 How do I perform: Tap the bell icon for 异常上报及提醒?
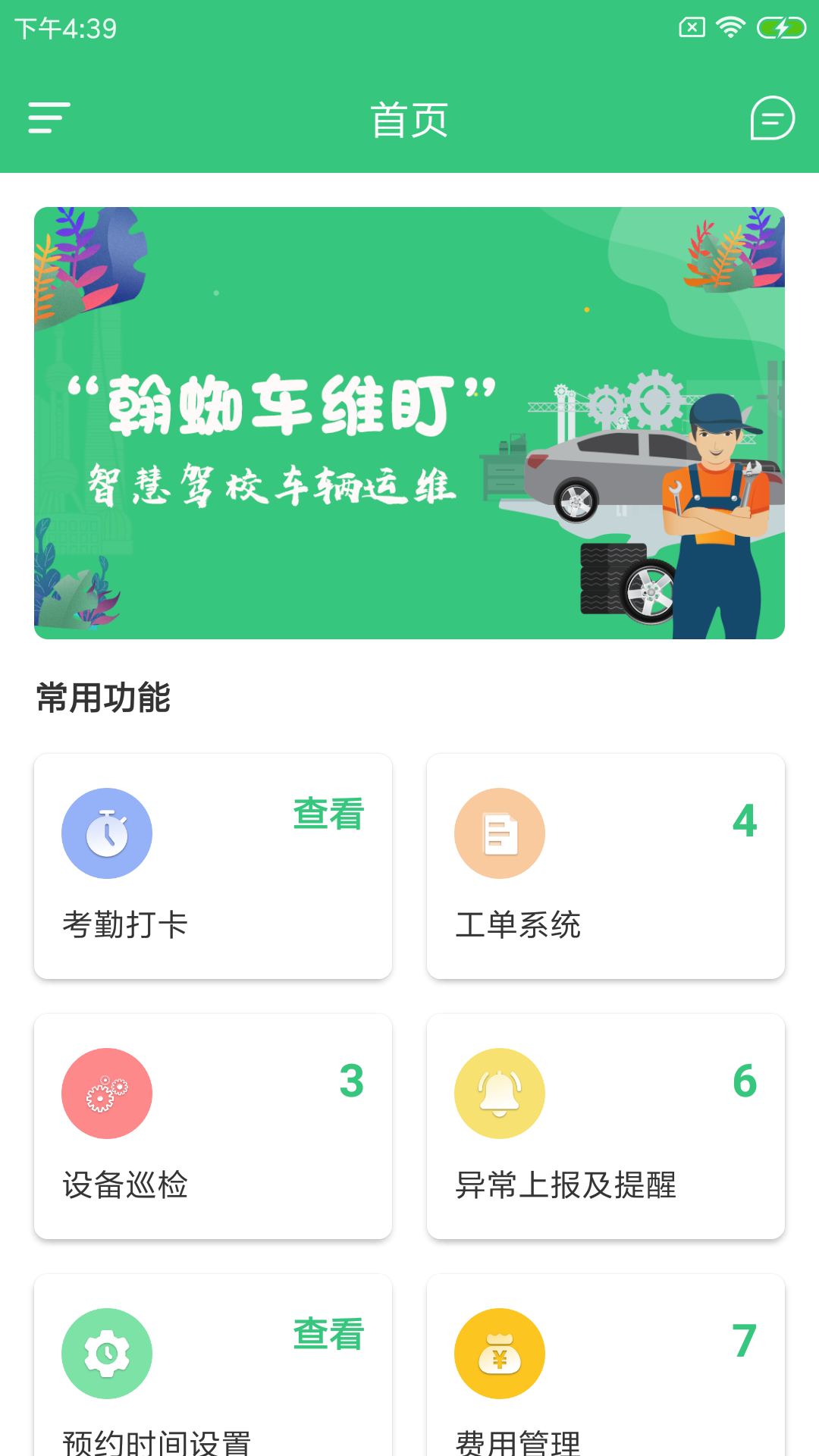[499, 1093]
